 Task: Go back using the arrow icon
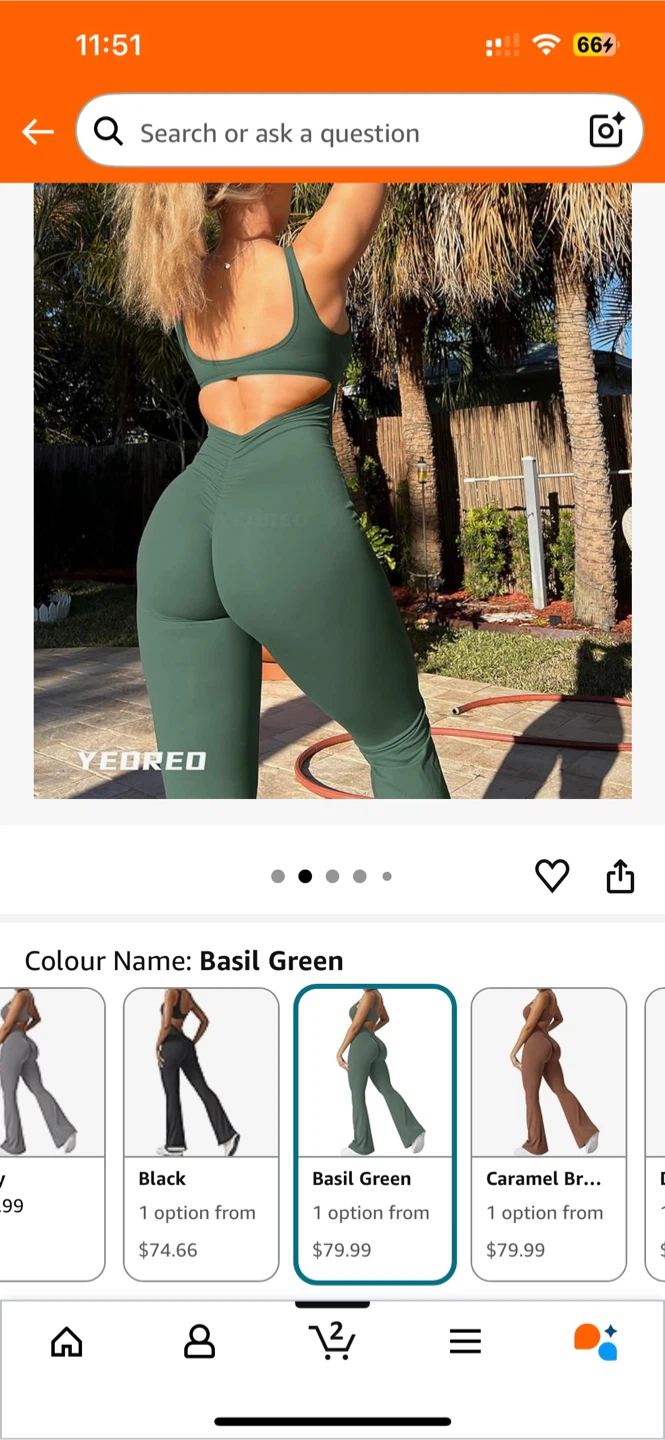coord(38,132)
